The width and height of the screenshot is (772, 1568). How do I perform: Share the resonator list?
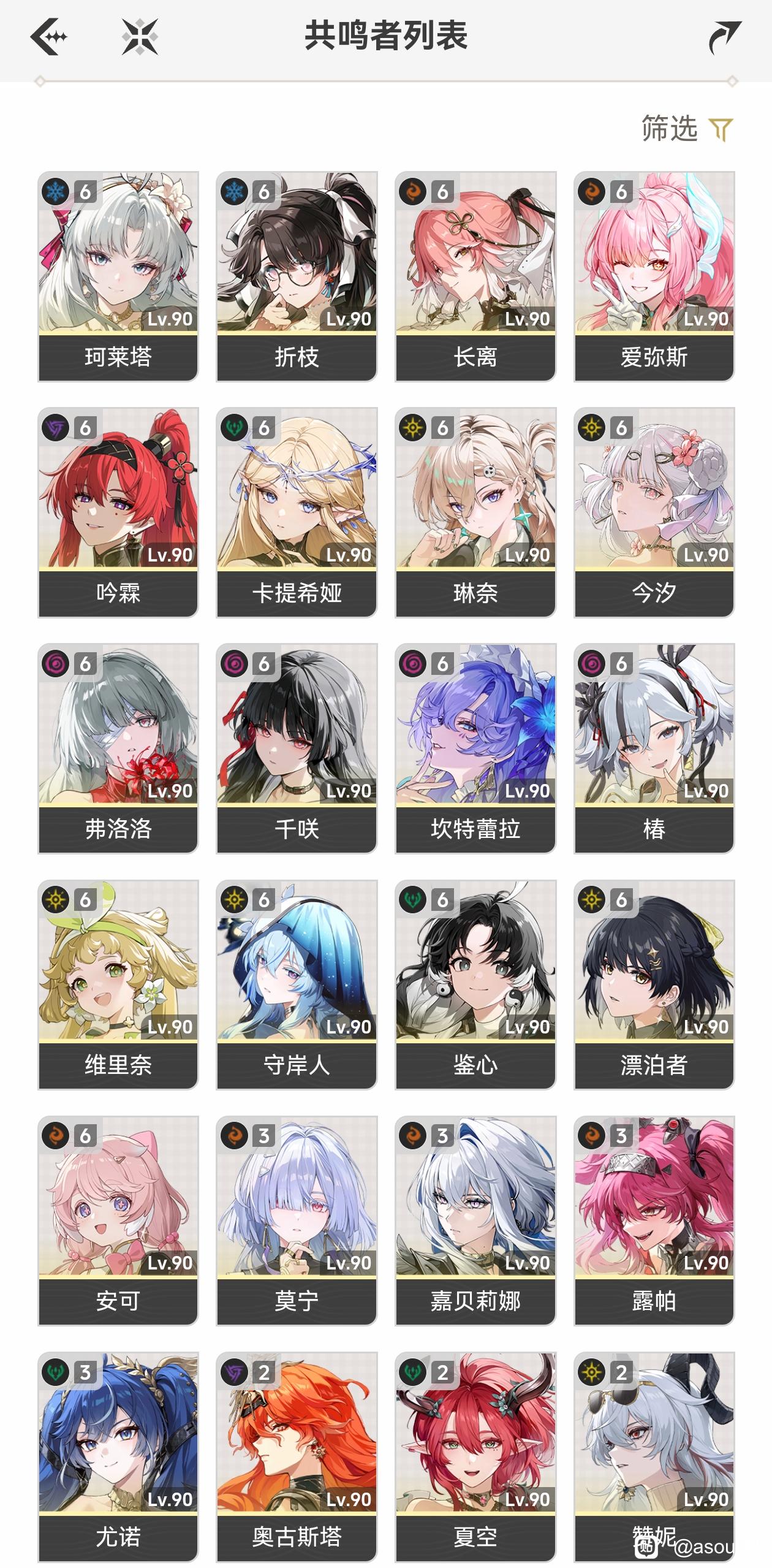(x=725, y=37)
